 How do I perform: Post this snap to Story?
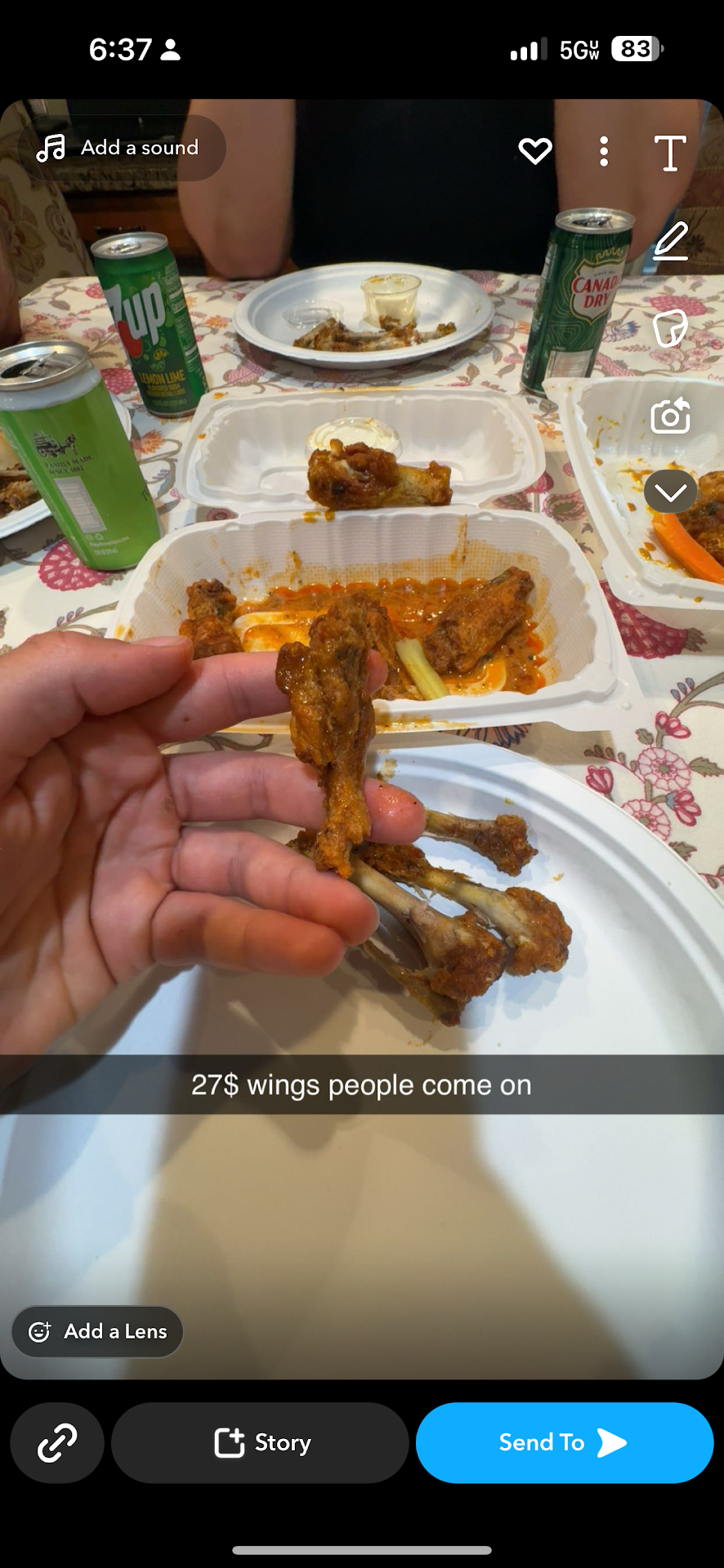pos(261,1442)
